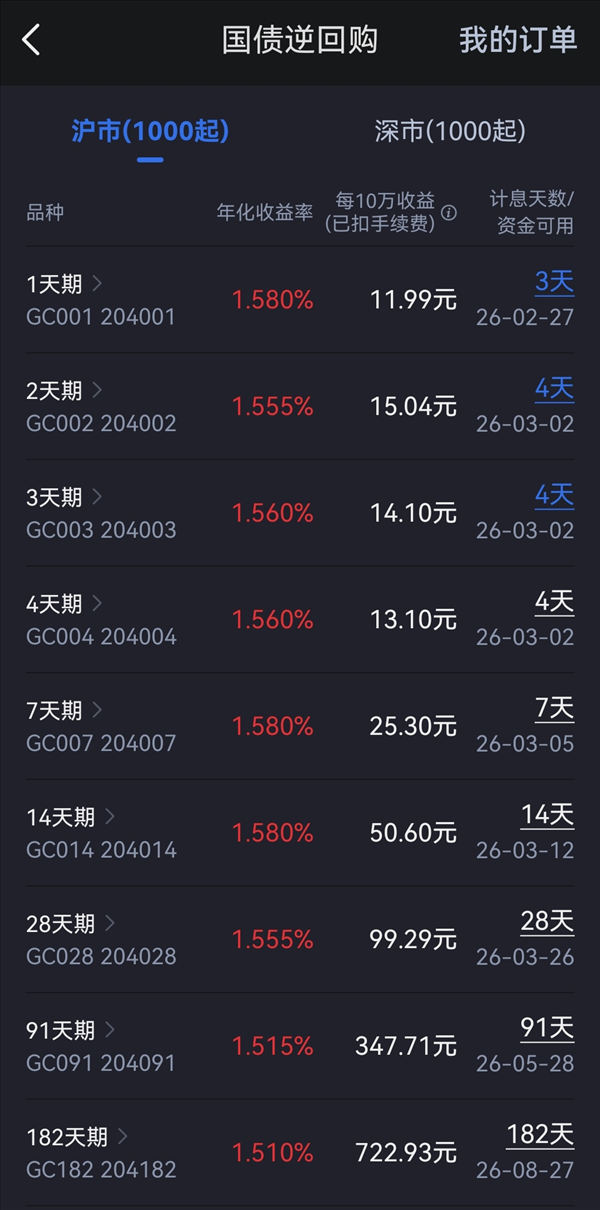Tap the underlined 3天 interest days link
Image resolution: width=600 pixels, height=1210 pixels.
click(x=554, y=282)
